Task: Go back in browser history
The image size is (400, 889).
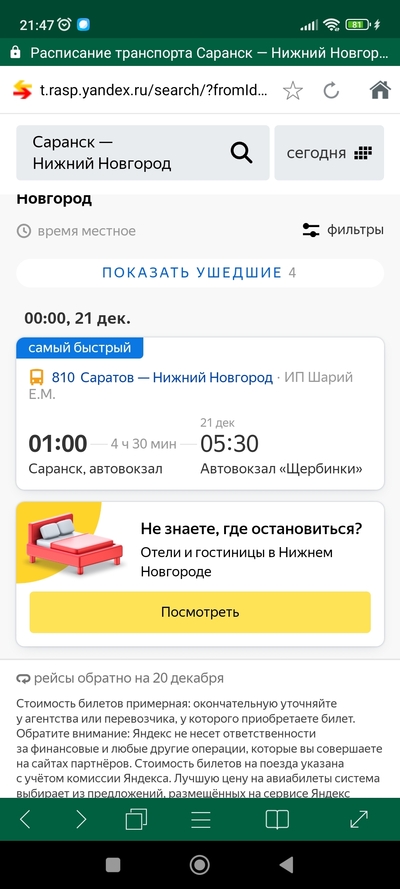Action: [25, 819]
